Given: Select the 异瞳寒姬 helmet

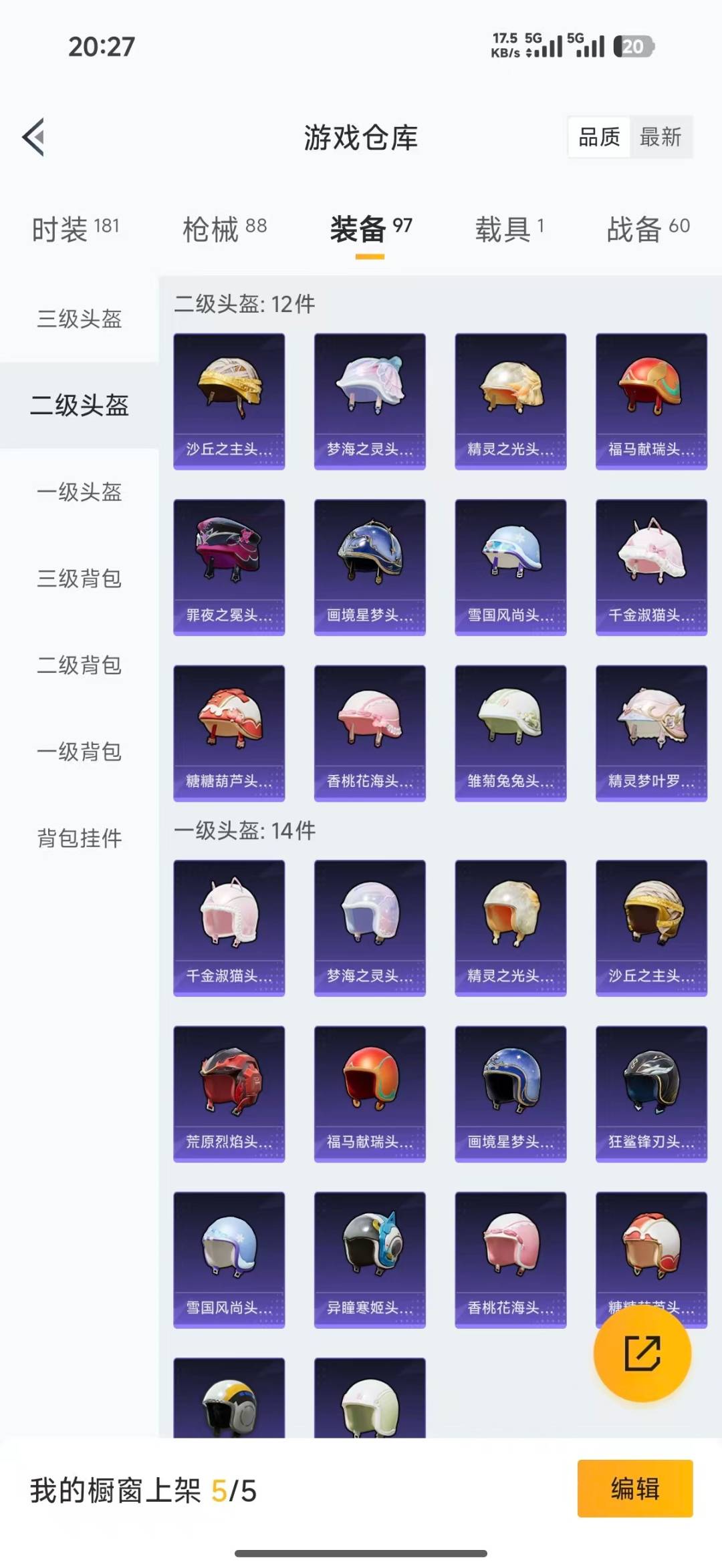Looking at the screenshot, I should coord(370,1259).
